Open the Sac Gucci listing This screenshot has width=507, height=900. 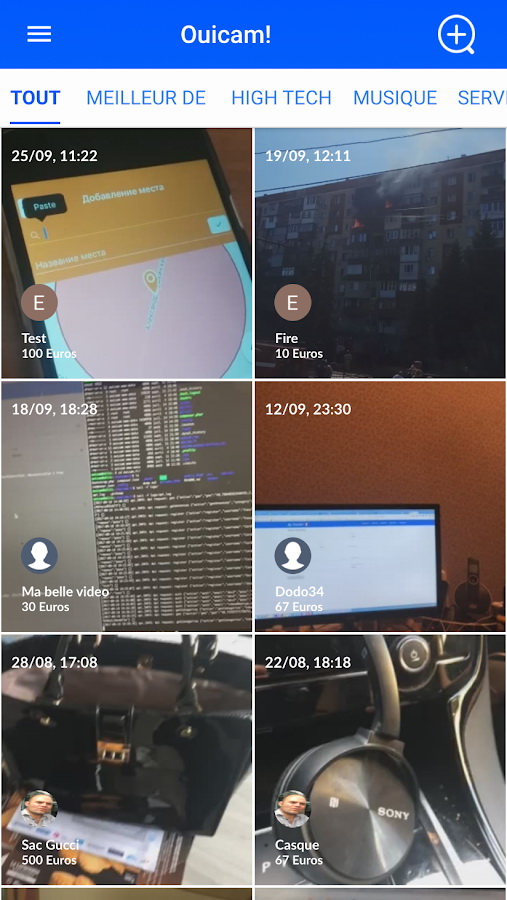pyautogui.click(x=127, y=760)
